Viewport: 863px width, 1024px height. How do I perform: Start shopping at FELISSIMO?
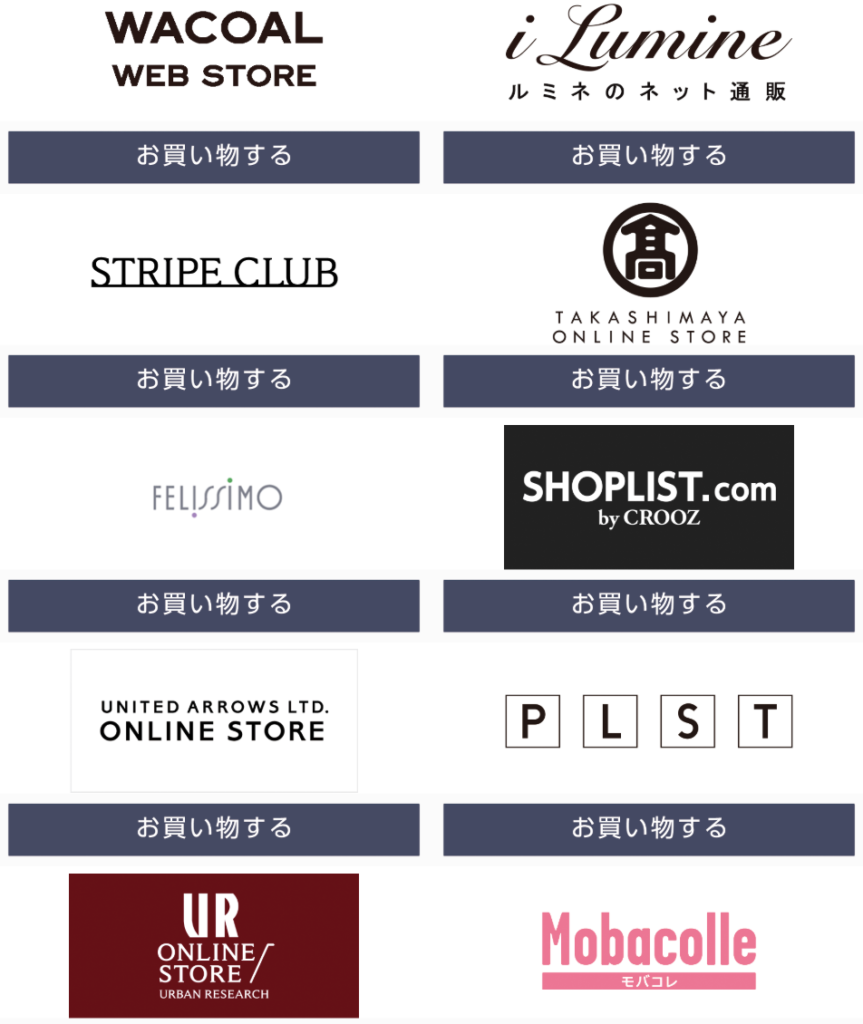point(214,605)
